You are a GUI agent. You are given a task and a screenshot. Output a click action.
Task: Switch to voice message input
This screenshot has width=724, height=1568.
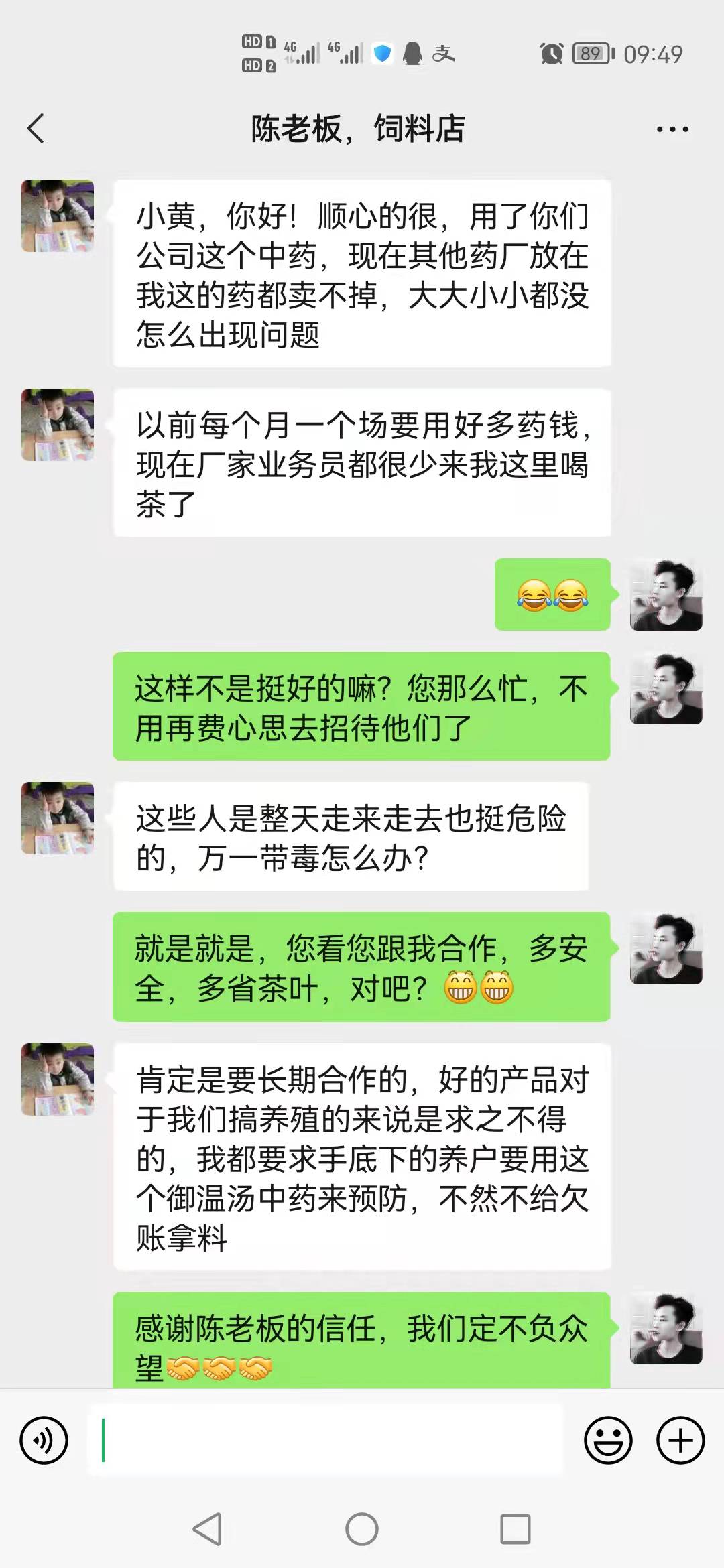[x=44, y=1440]
